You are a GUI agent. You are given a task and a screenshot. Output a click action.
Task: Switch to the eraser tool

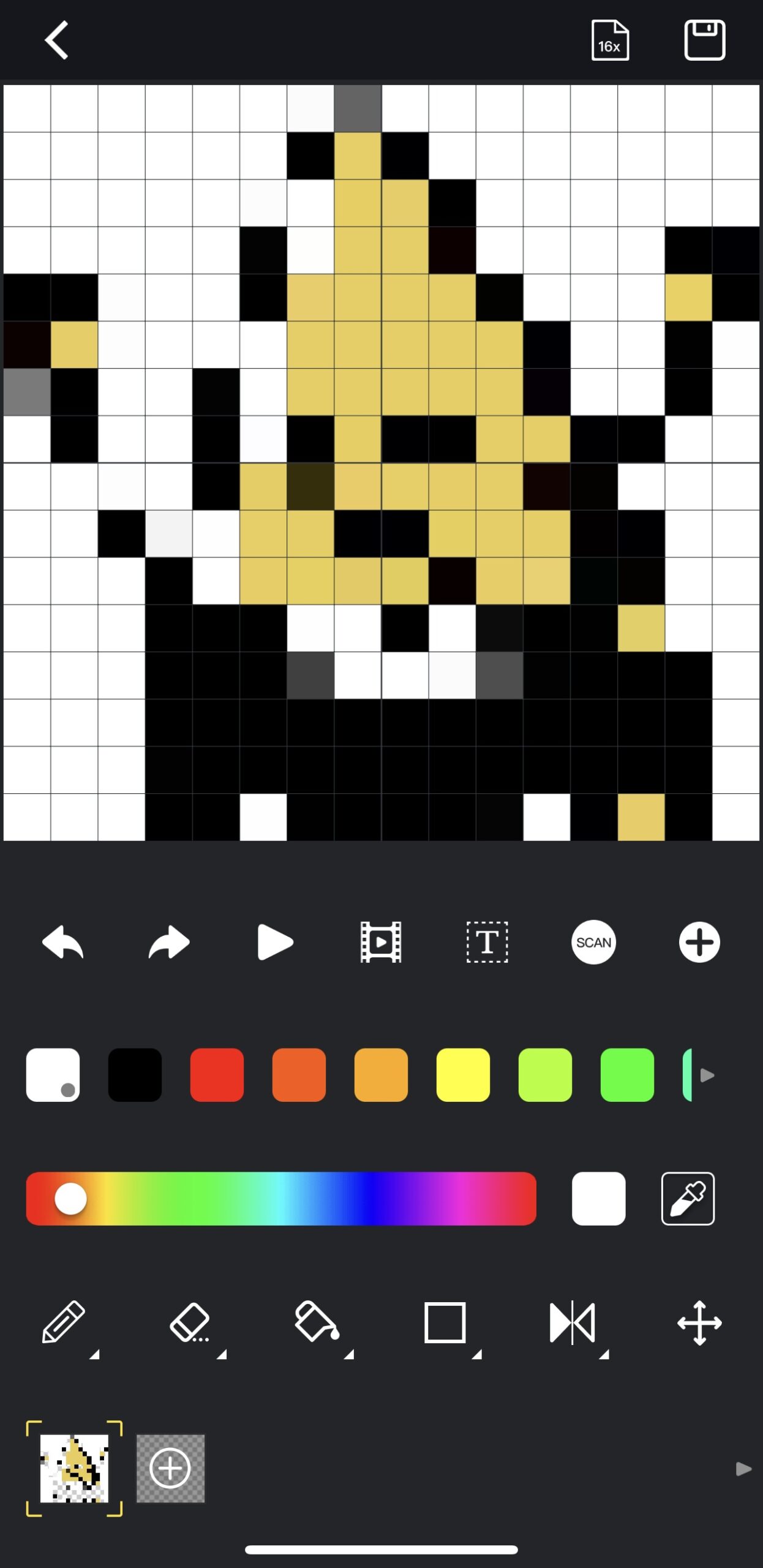click(190, 1322)
